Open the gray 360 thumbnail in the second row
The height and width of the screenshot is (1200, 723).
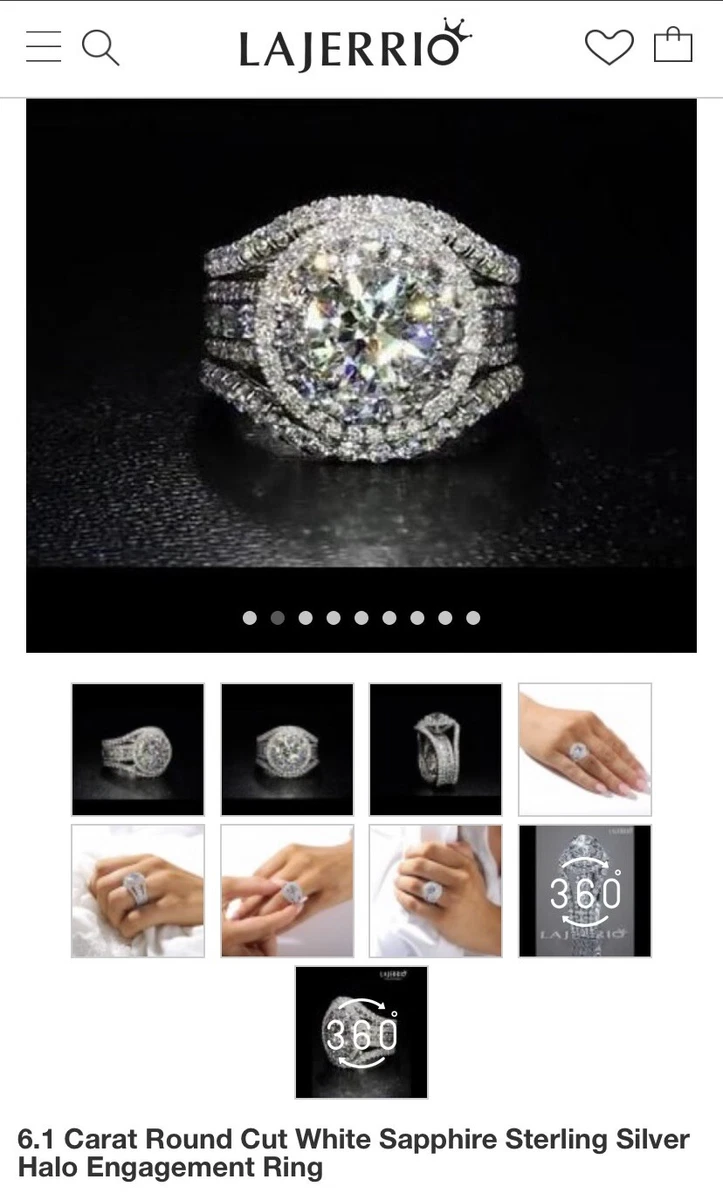tap(585, 891)
